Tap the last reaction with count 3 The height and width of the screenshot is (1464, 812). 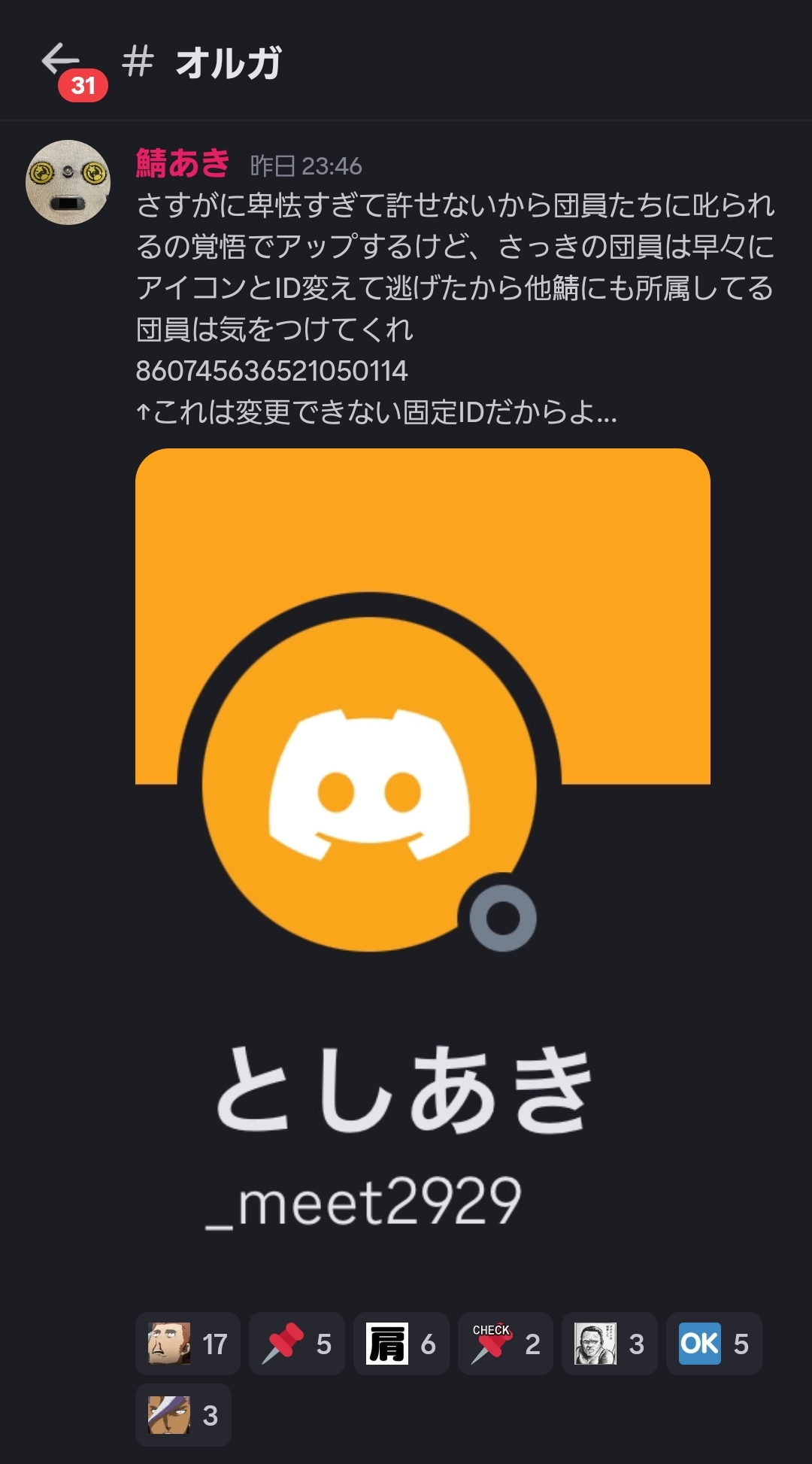183,1414
